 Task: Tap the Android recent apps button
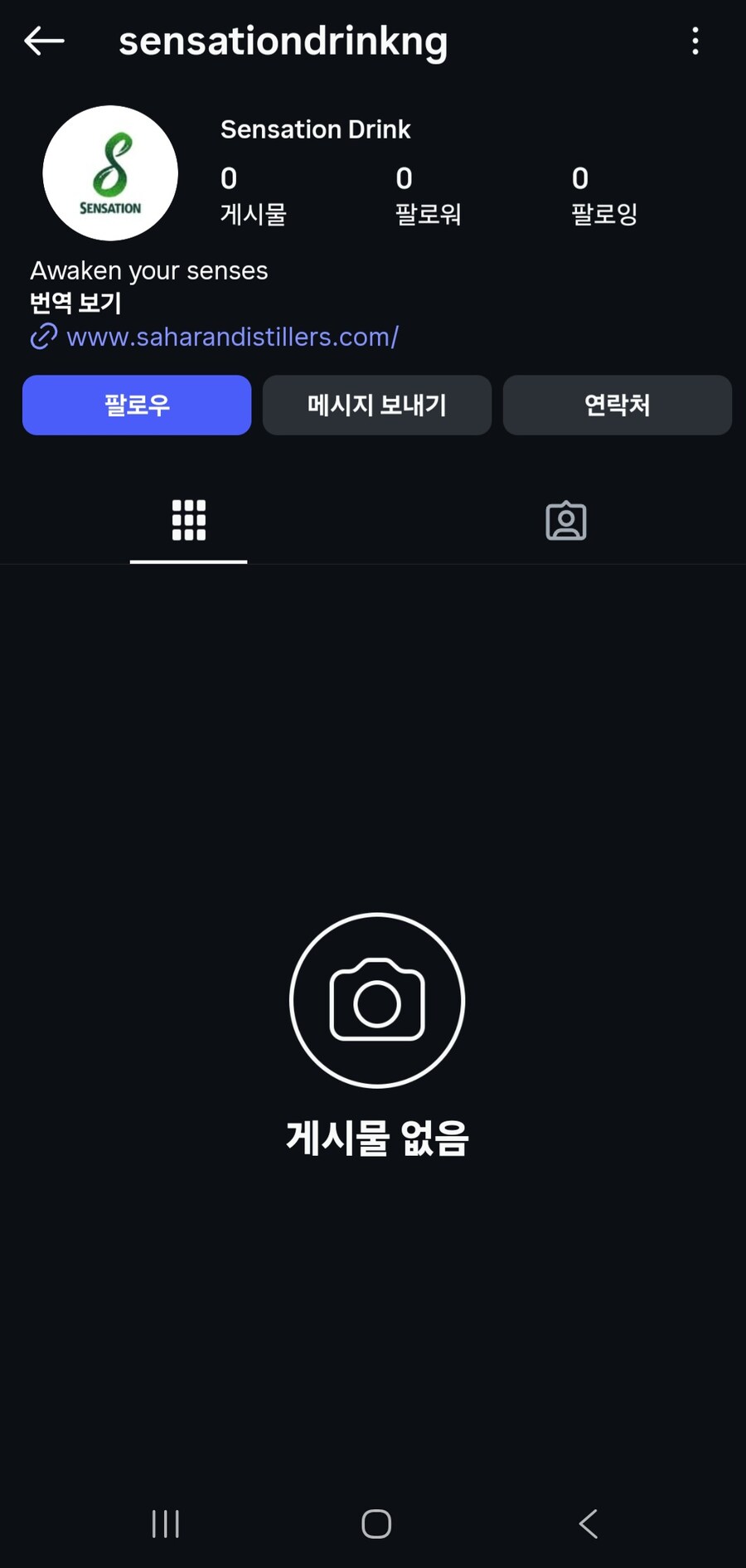pyautogui.click(x=165, y=1523)
